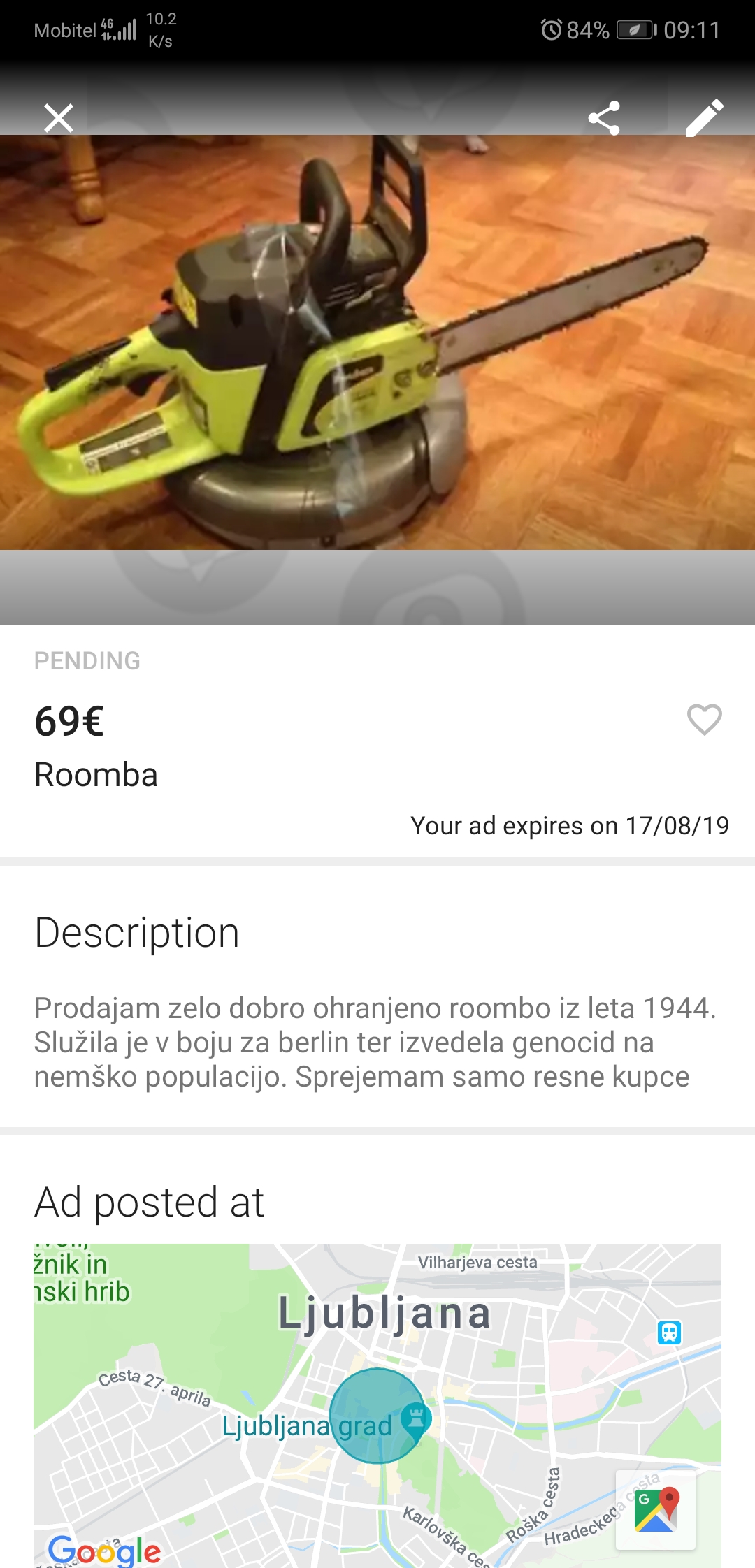Tap the Mobitel signal strength icon

[x=120, y=29]
